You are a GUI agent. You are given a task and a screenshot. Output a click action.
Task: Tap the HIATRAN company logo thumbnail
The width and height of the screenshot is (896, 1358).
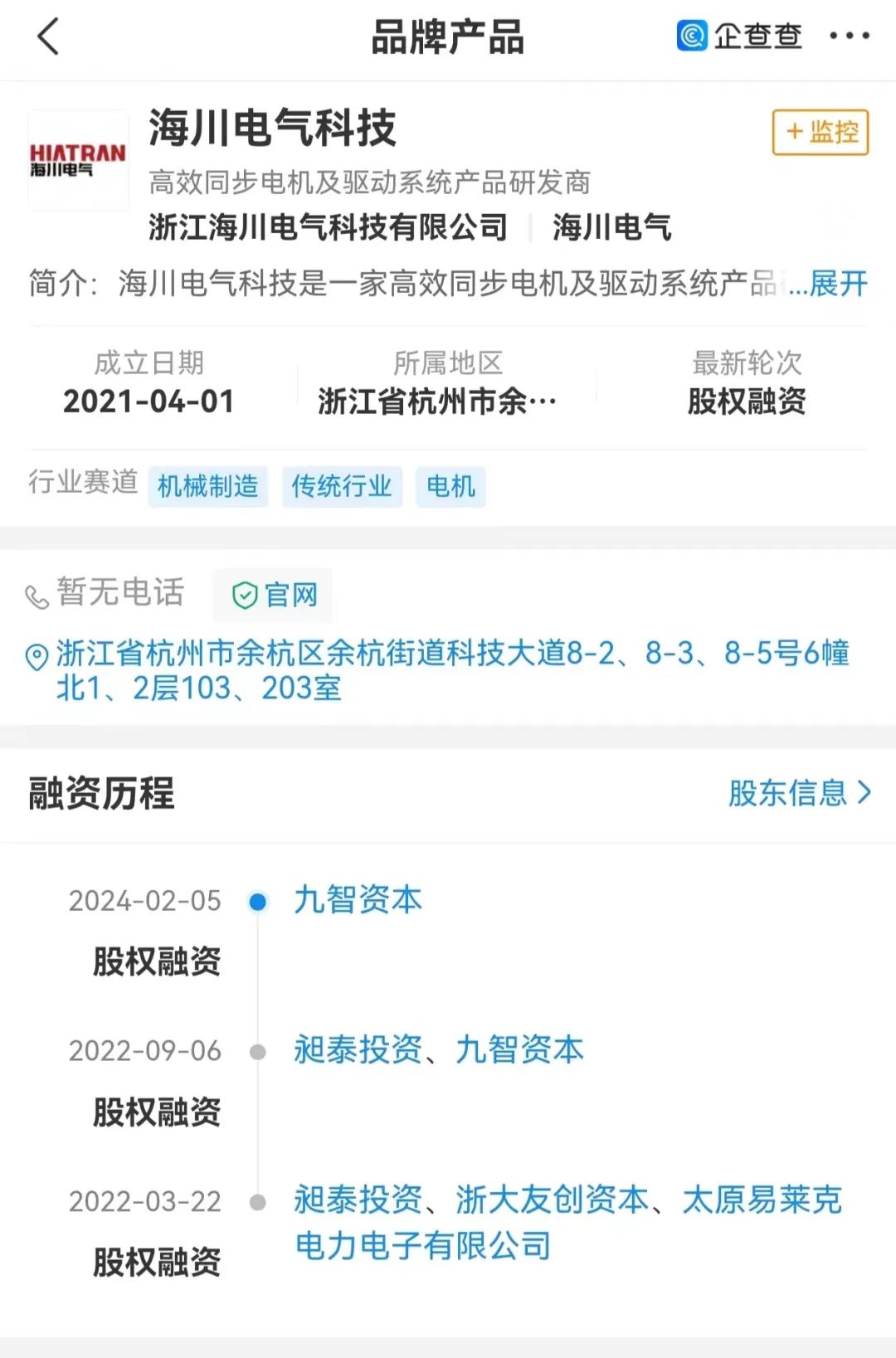click(78, 158)
